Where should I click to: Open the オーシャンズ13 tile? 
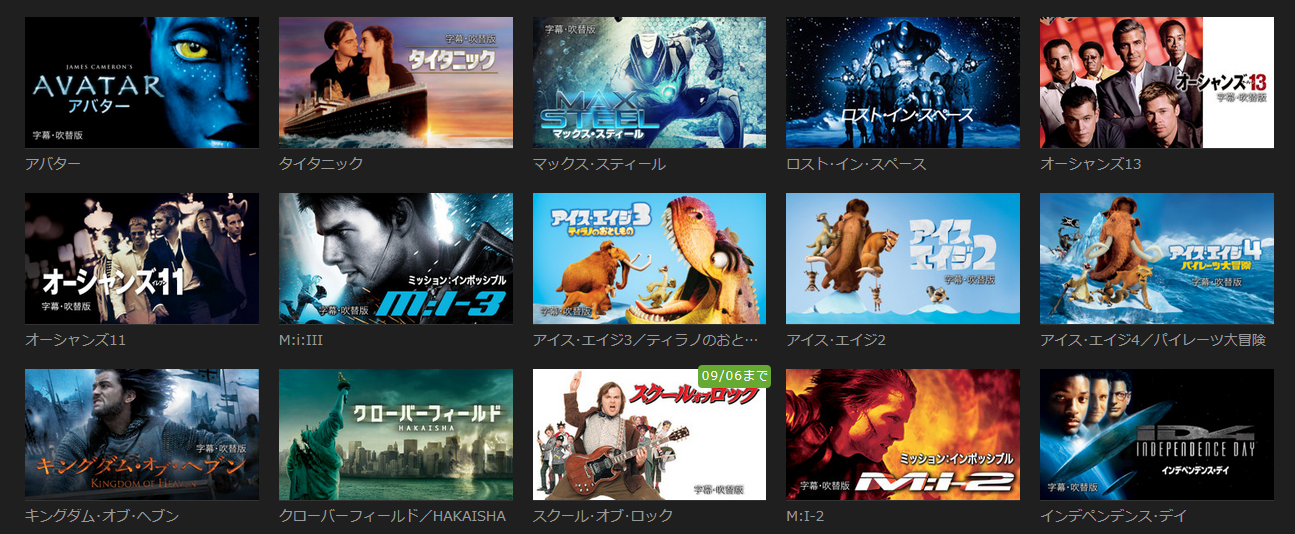[x=1156, y=83]
